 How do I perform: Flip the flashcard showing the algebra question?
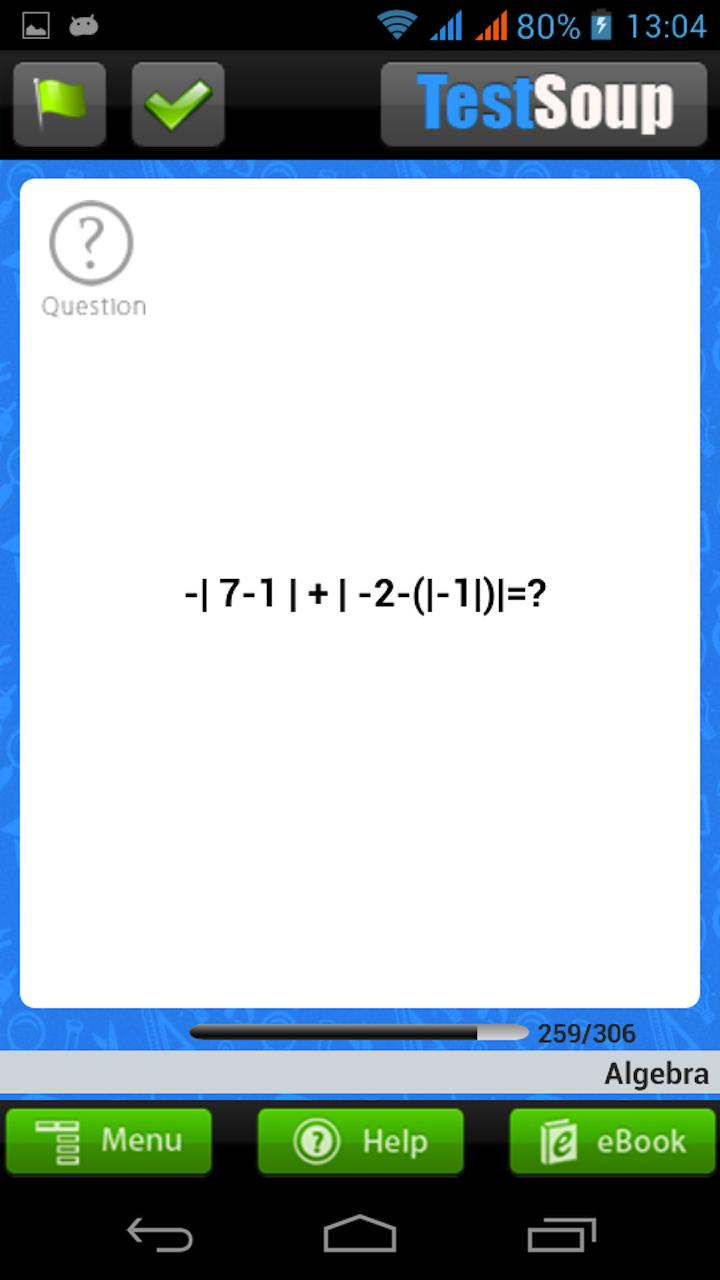click(x=360, y=594)
